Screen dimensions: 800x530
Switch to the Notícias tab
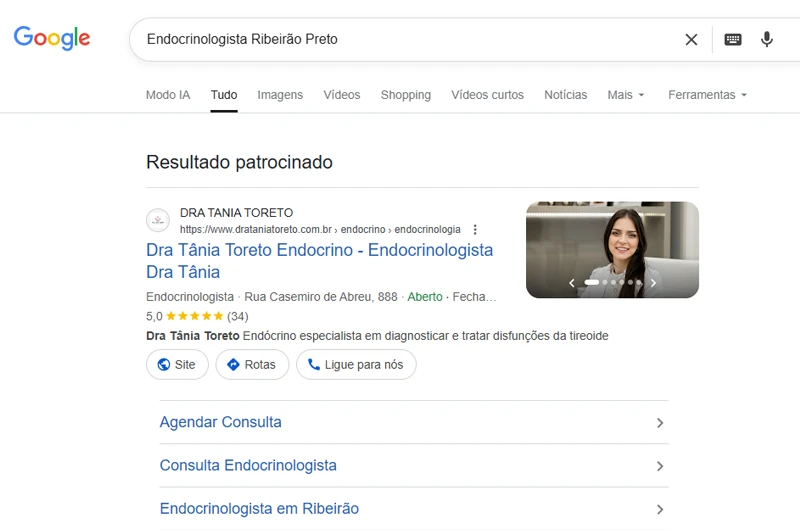pos(566,95)
